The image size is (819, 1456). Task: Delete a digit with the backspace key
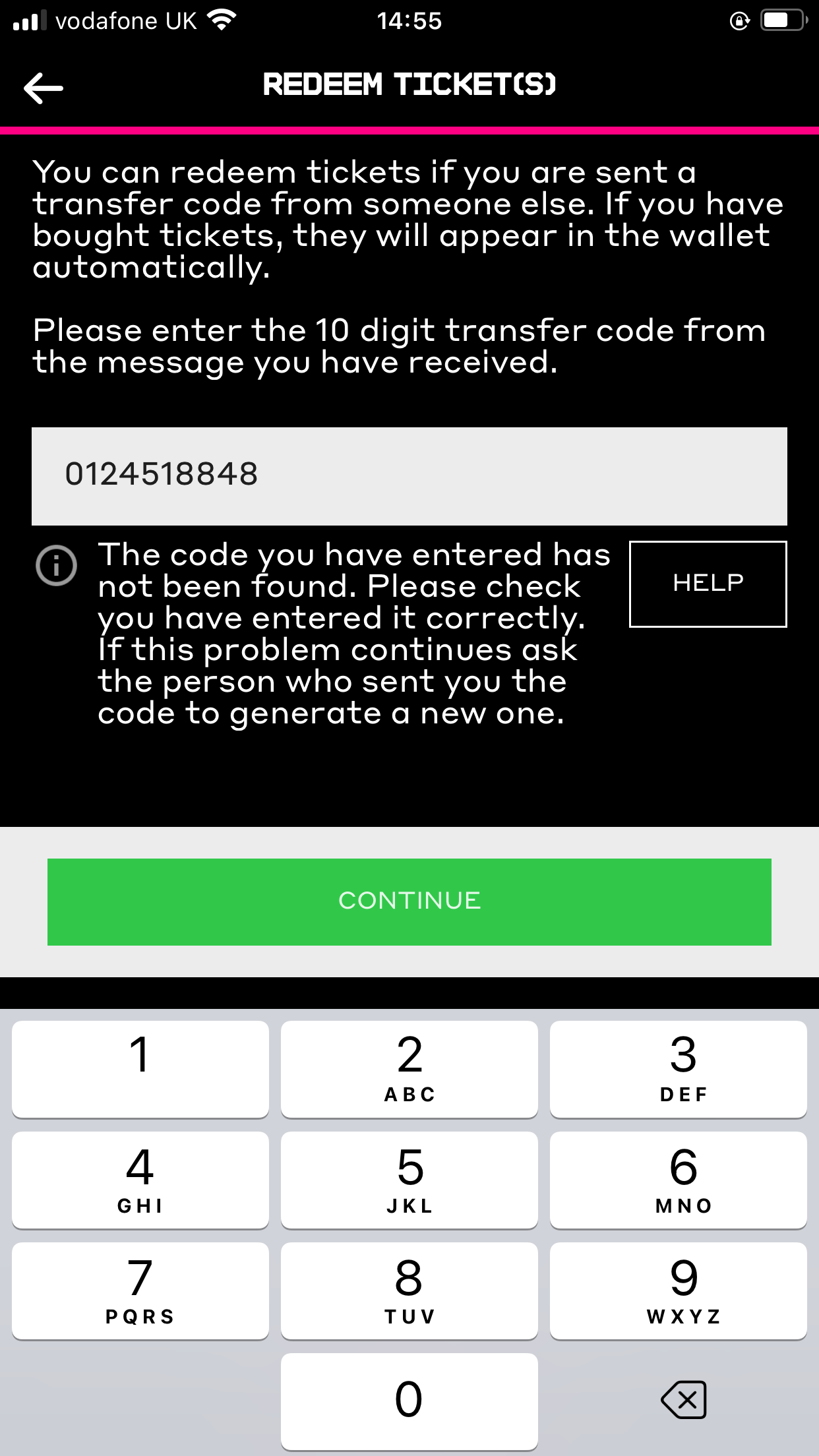(683, 1399)
